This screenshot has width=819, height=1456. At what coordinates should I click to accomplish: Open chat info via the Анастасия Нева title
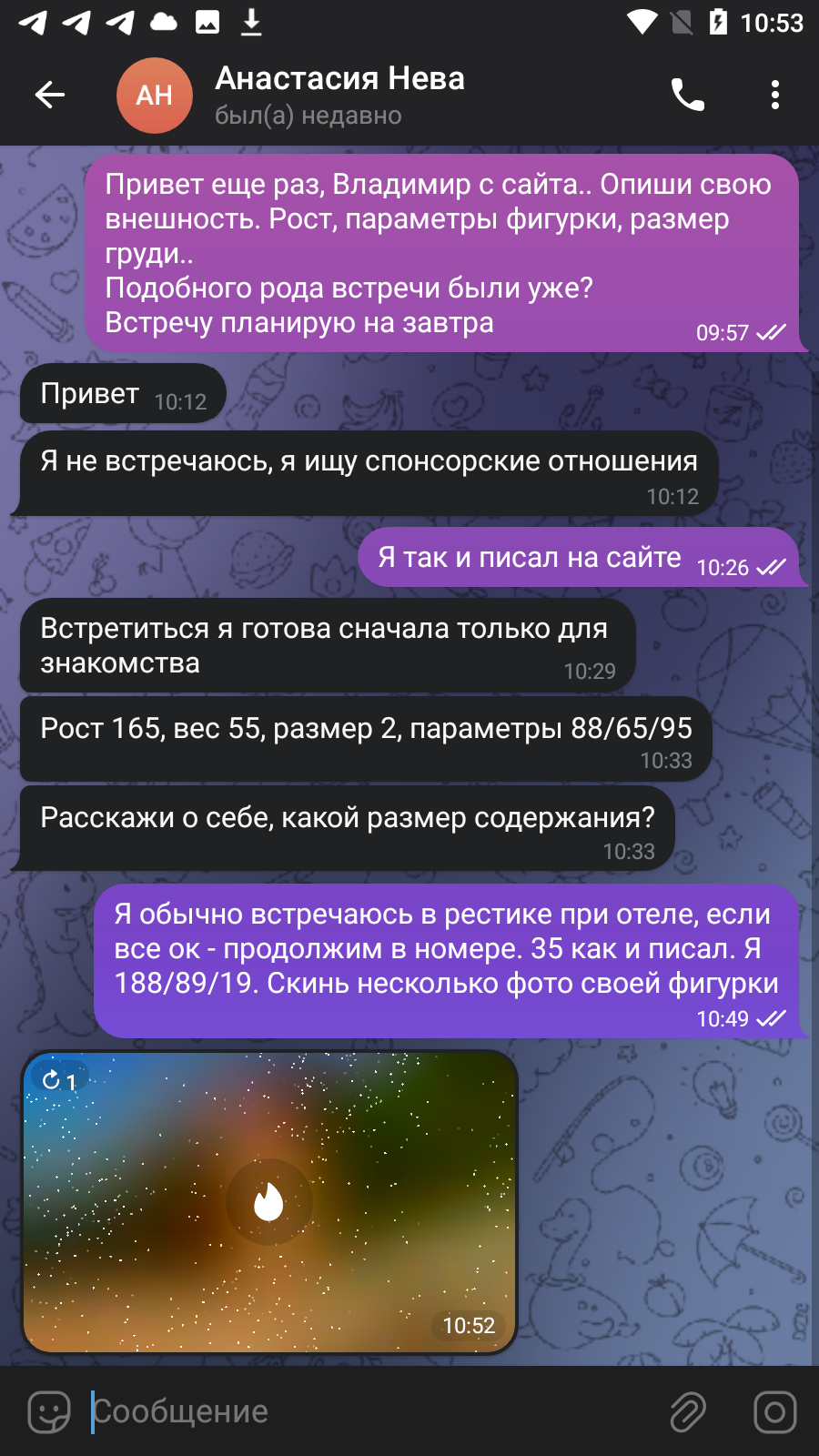pyautogui.click(x=339, y=79)
